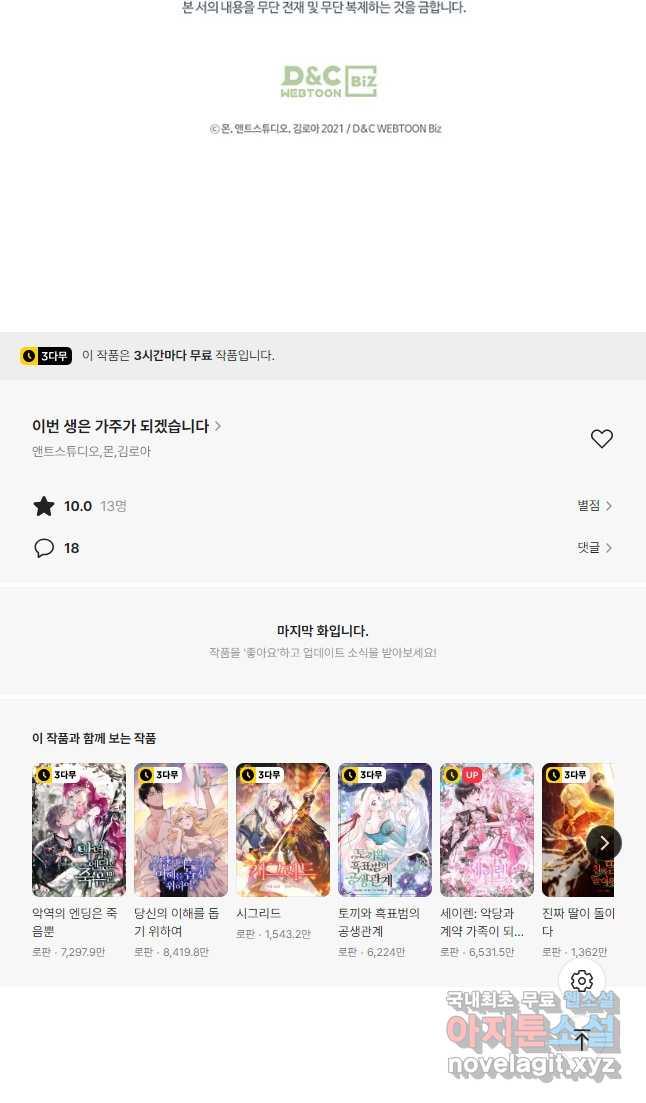Image resolution: width=646 pixels, height=1103 pixels.
Task: Jump back to top of page
Action: [x=582, y=1040]
